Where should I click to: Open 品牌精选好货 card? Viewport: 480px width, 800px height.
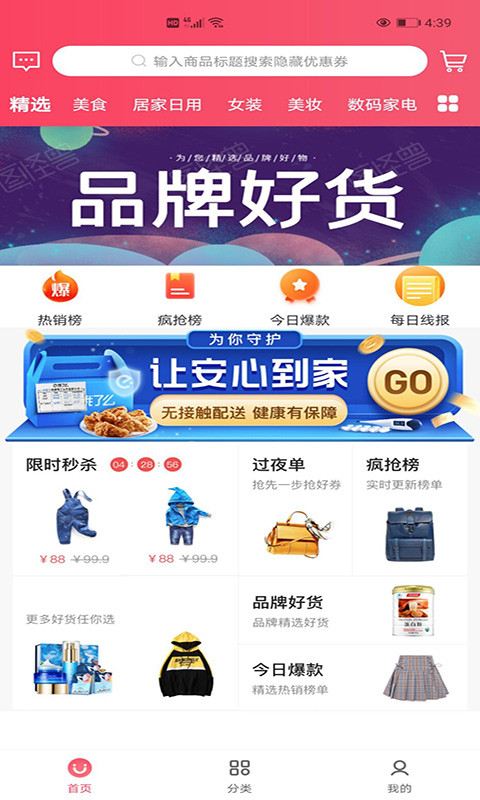point(353,611)
